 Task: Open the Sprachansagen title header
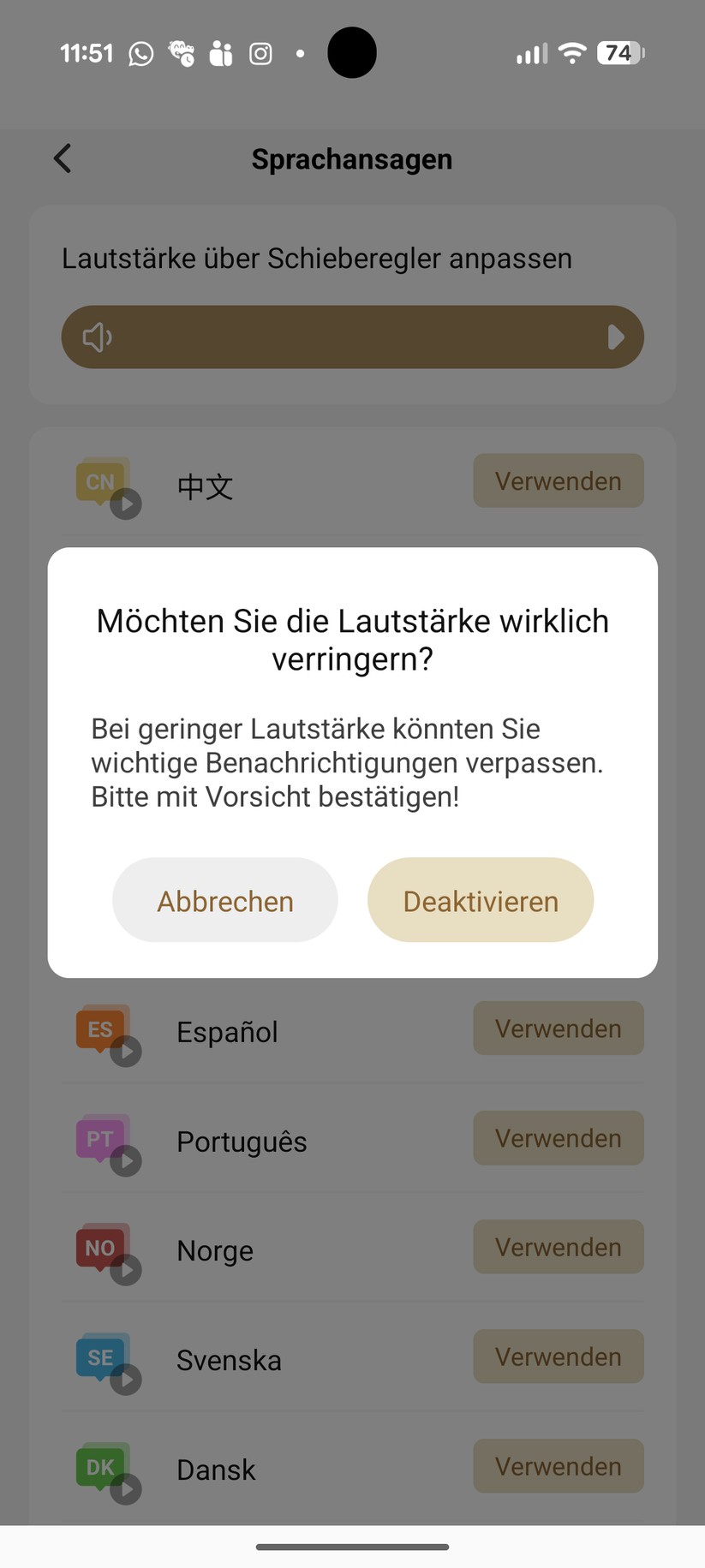tap(352, 158)
